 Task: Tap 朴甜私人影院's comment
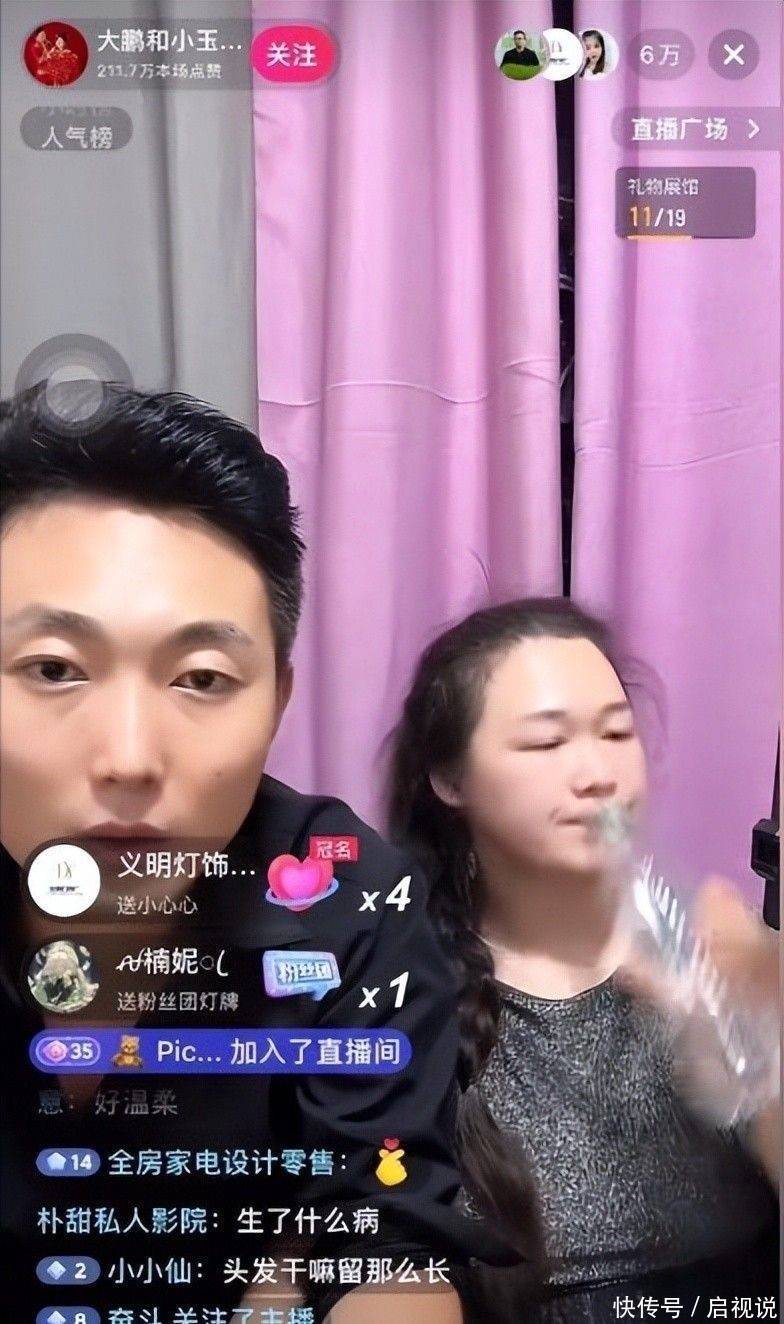(208, 1220)
